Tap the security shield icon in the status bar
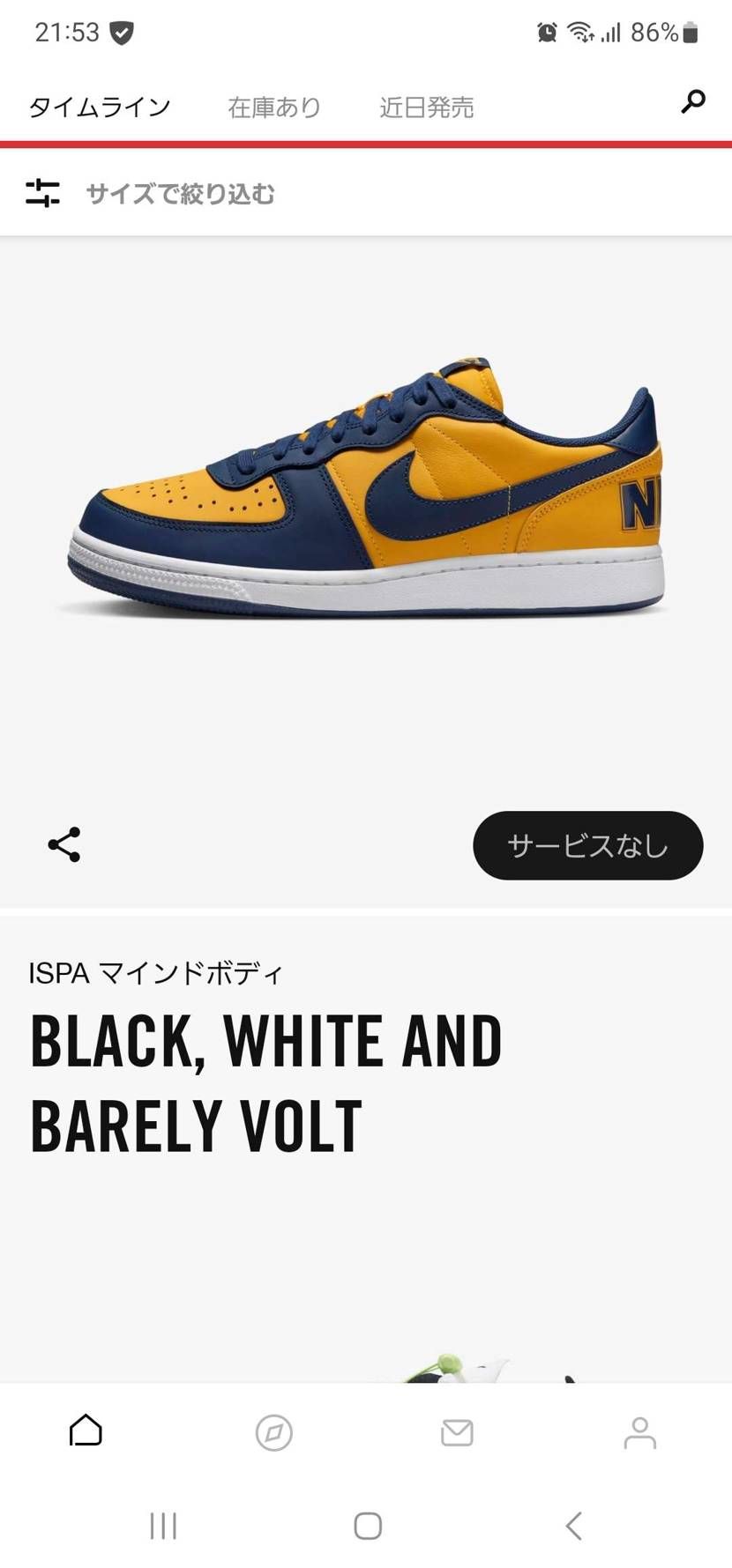Viewport: 732px width, 1568px height. (121, 33)
